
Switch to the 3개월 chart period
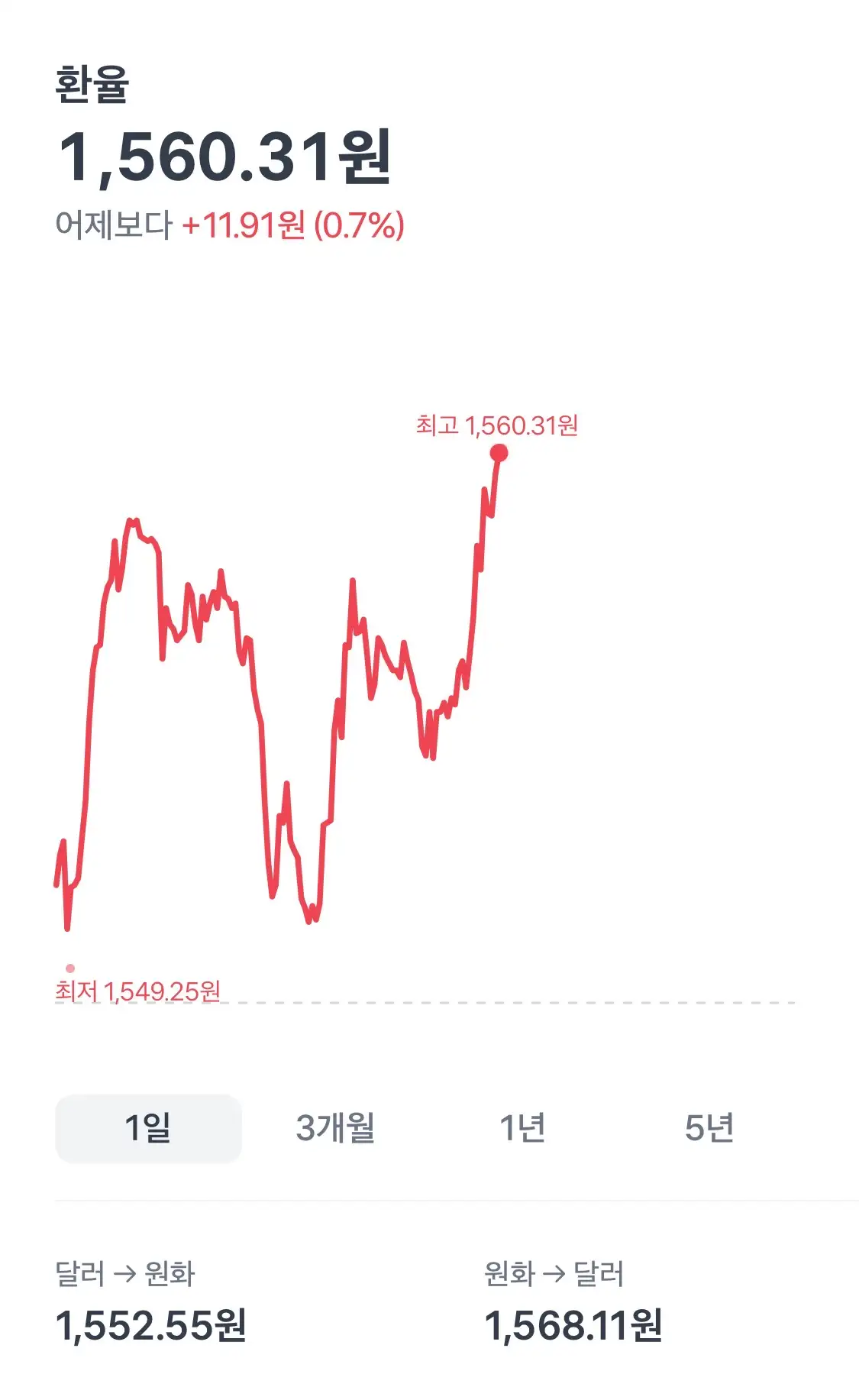point(335,1128)
